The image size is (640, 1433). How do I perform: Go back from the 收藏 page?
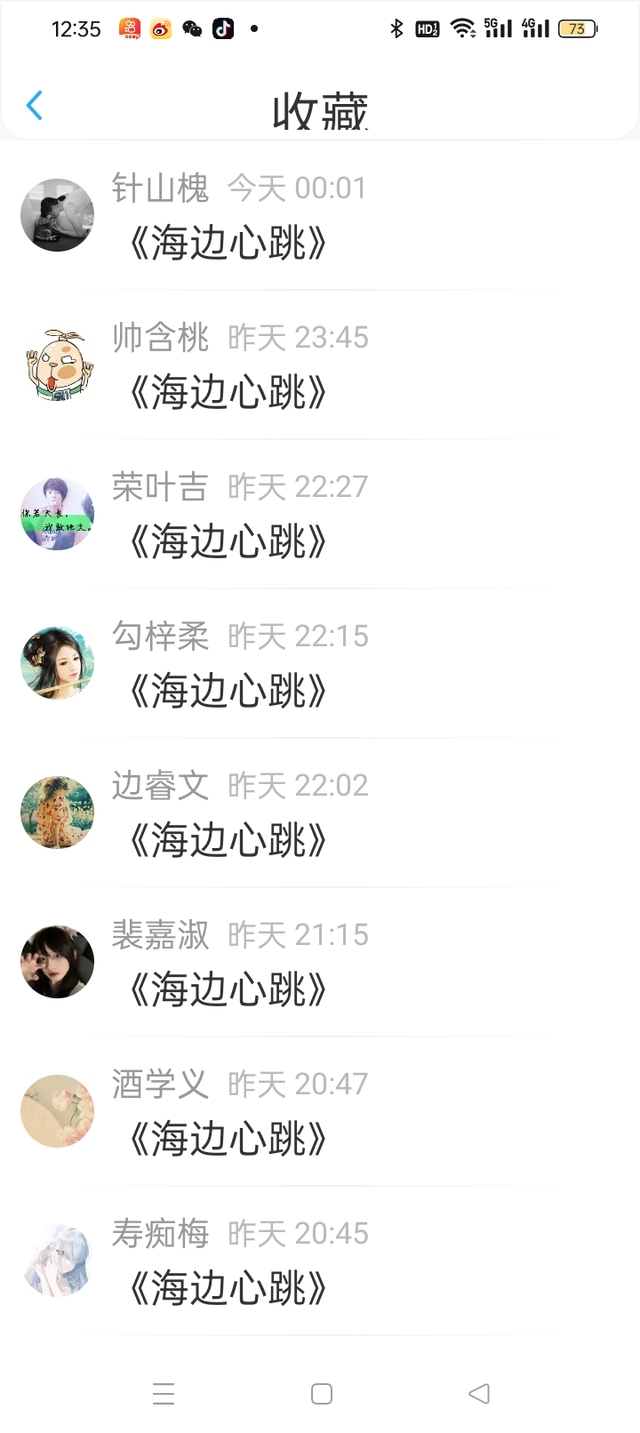tap(35, 105)
